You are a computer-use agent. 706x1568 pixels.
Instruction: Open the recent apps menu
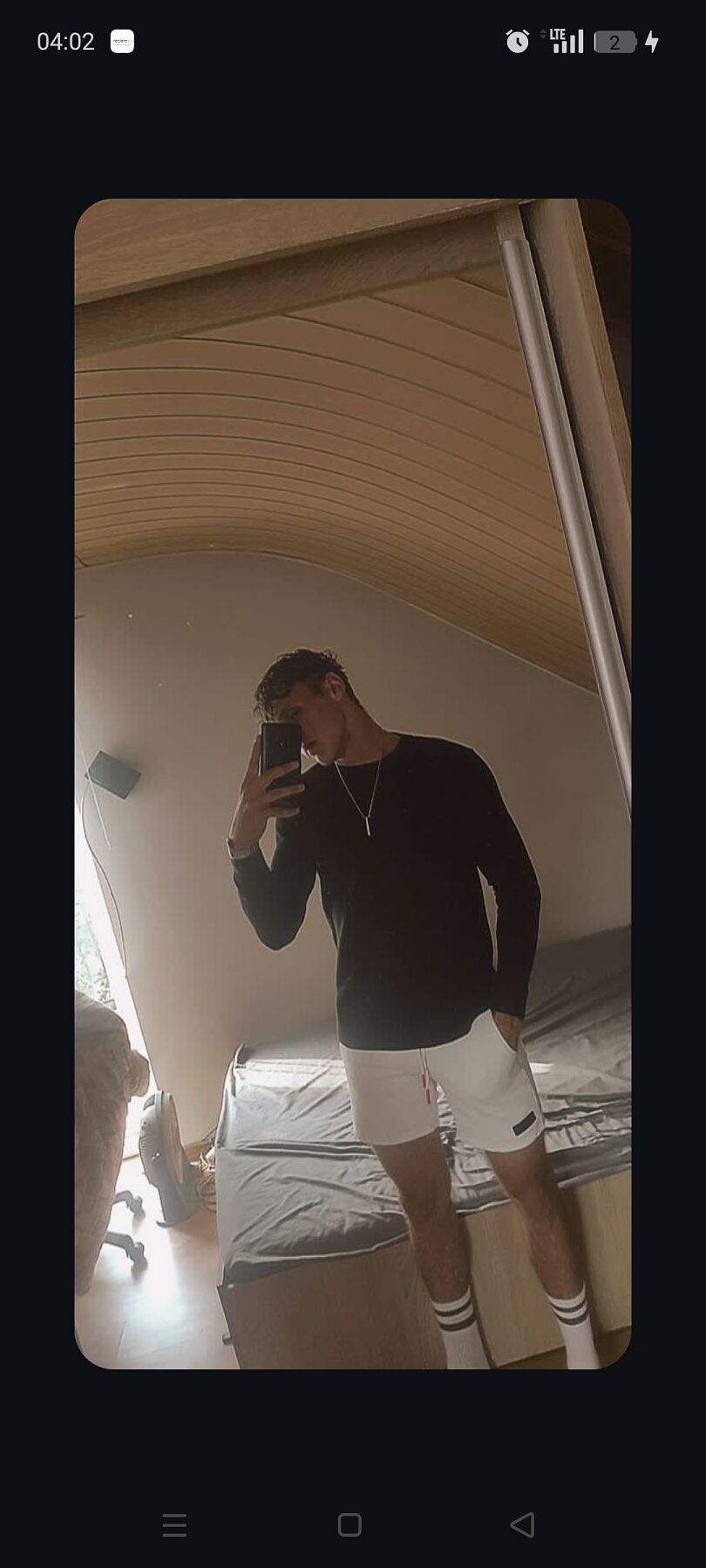tap(174, 1524)
